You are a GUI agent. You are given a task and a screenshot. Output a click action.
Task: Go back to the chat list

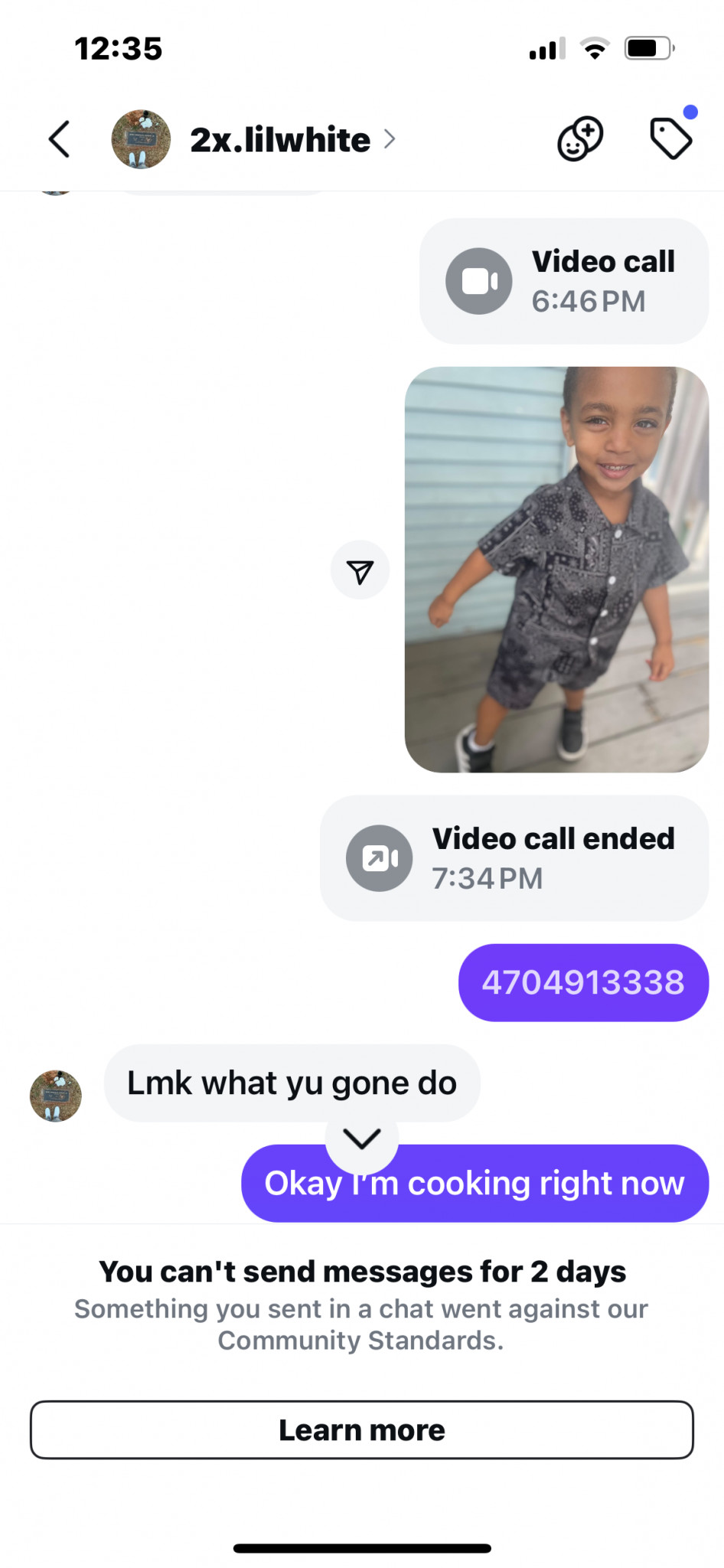60,139
